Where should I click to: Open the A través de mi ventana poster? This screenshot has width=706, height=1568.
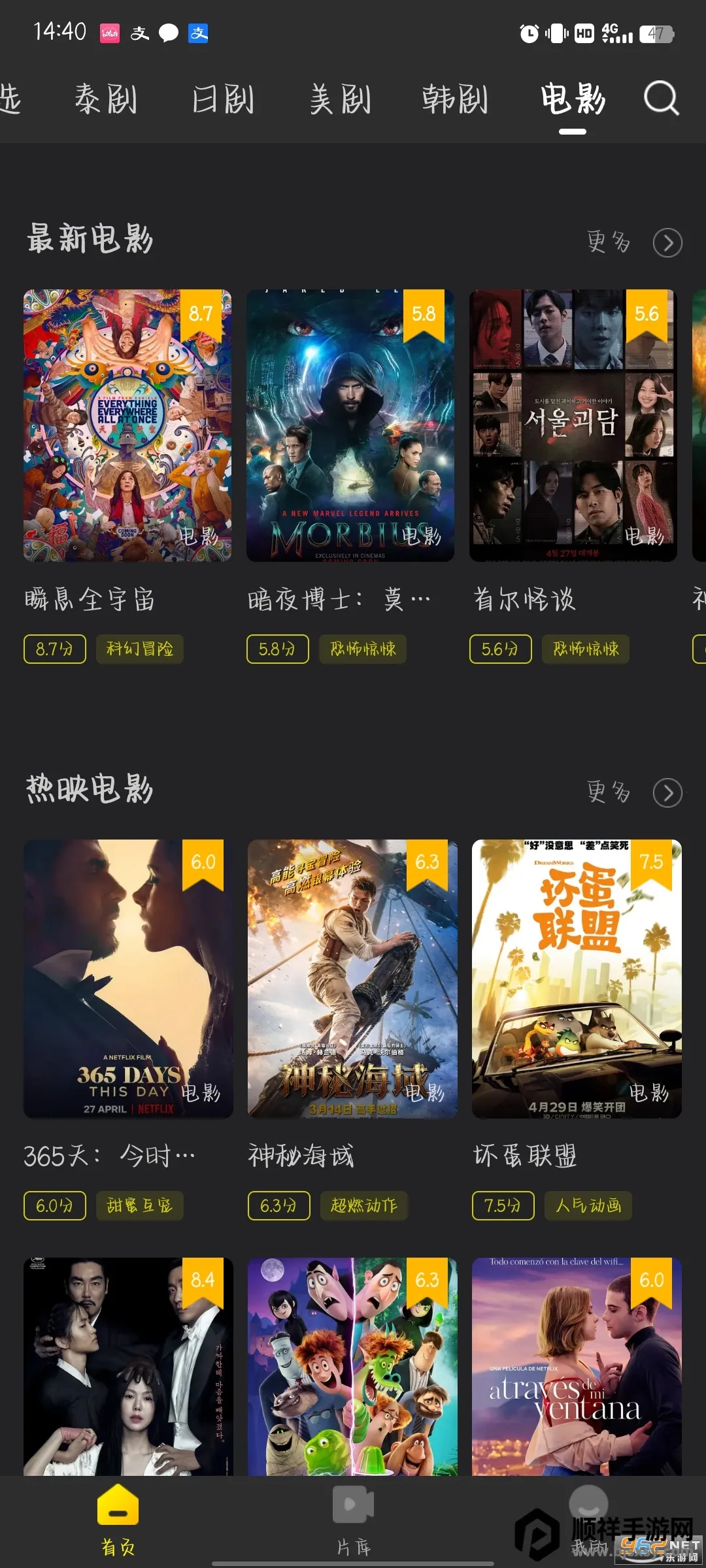[x=577, y=1365]
